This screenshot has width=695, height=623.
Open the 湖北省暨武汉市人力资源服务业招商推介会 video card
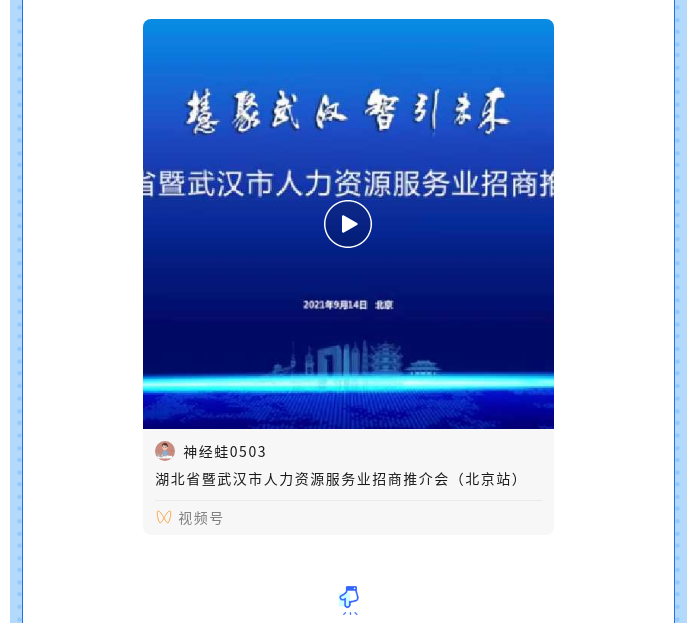point(339,479)
